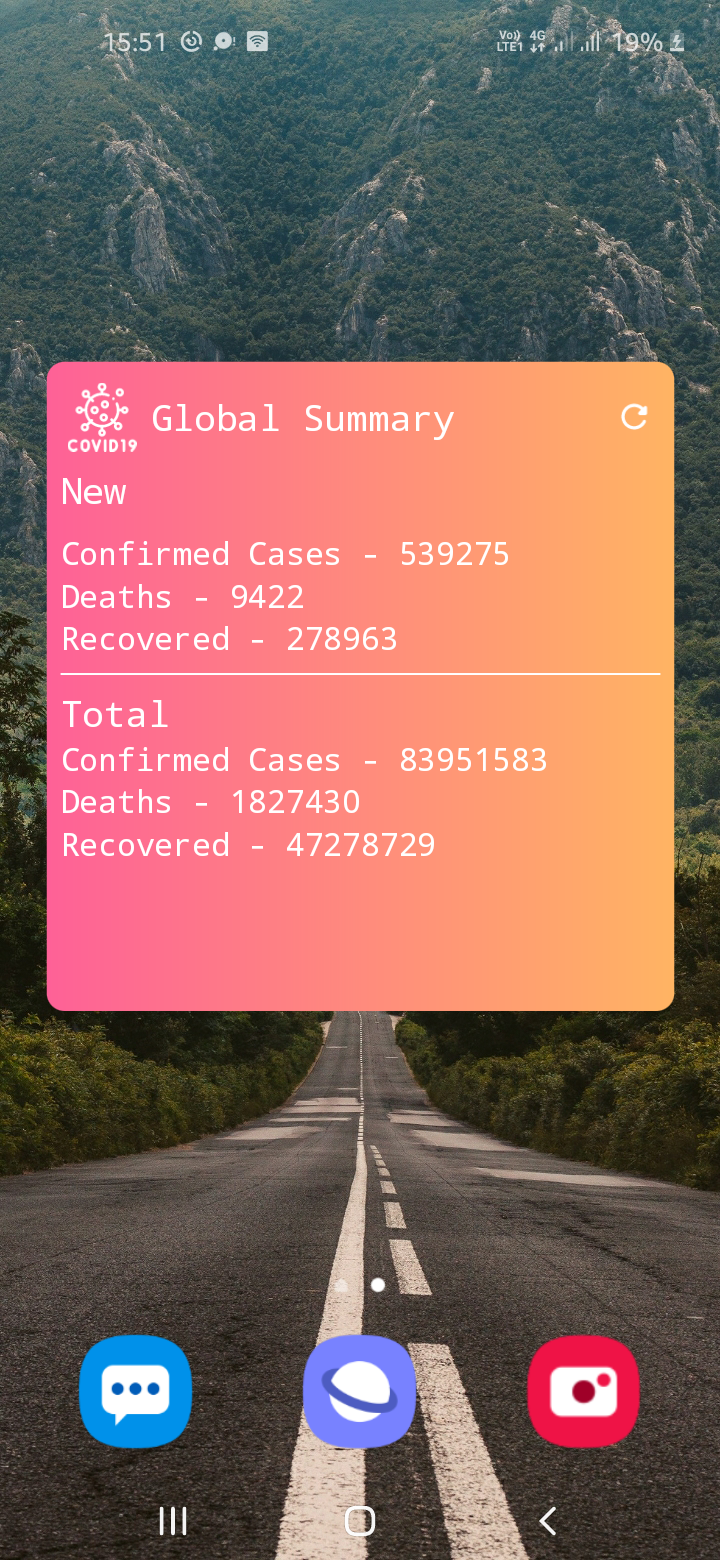Tap the Wi-Fi status icon
Image resolution: width=720 pixels, height=1560 pixels.
pyautogui.click(x=258, y=41)
